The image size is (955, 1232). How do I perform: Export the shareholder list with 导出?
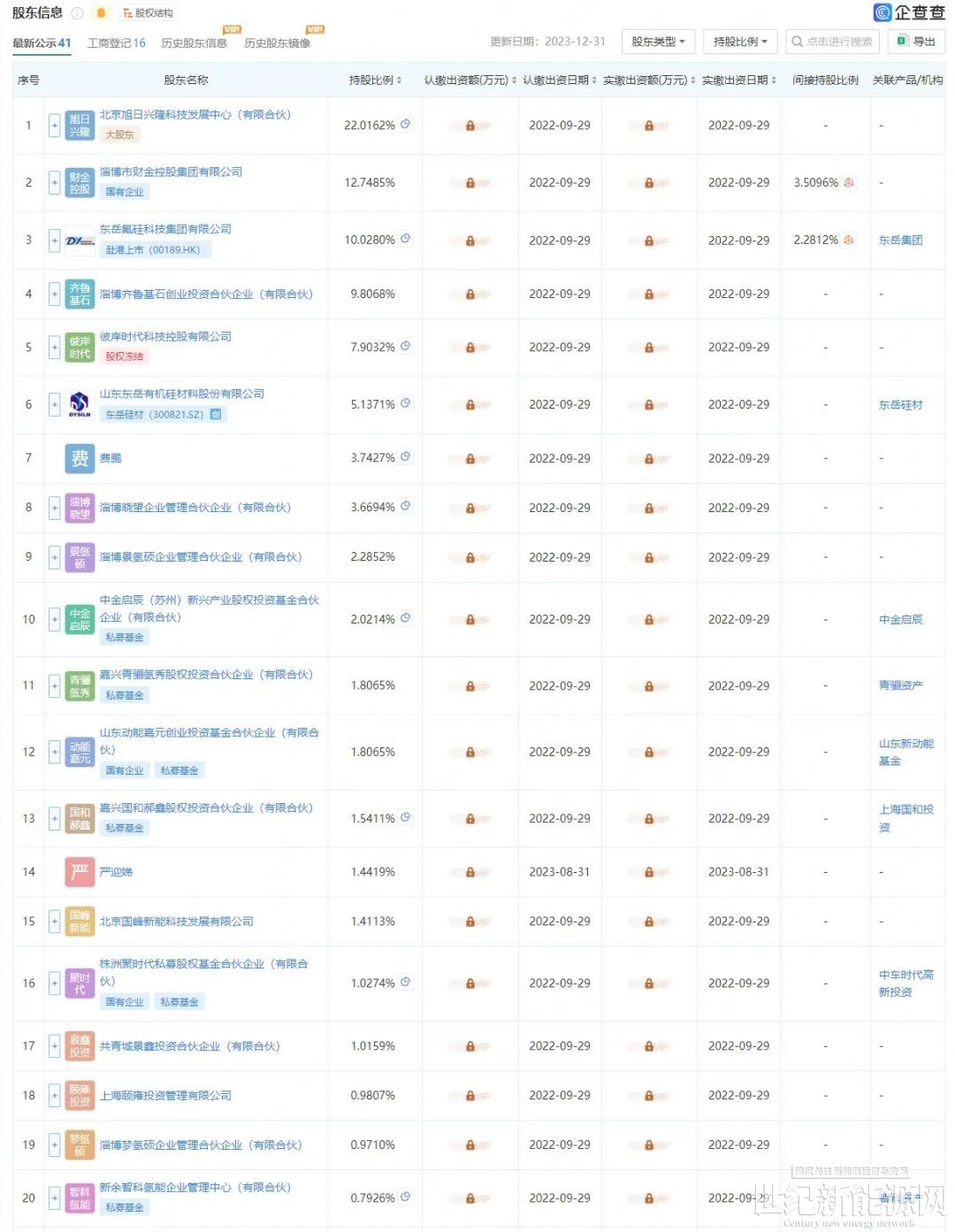click(916, 42)
